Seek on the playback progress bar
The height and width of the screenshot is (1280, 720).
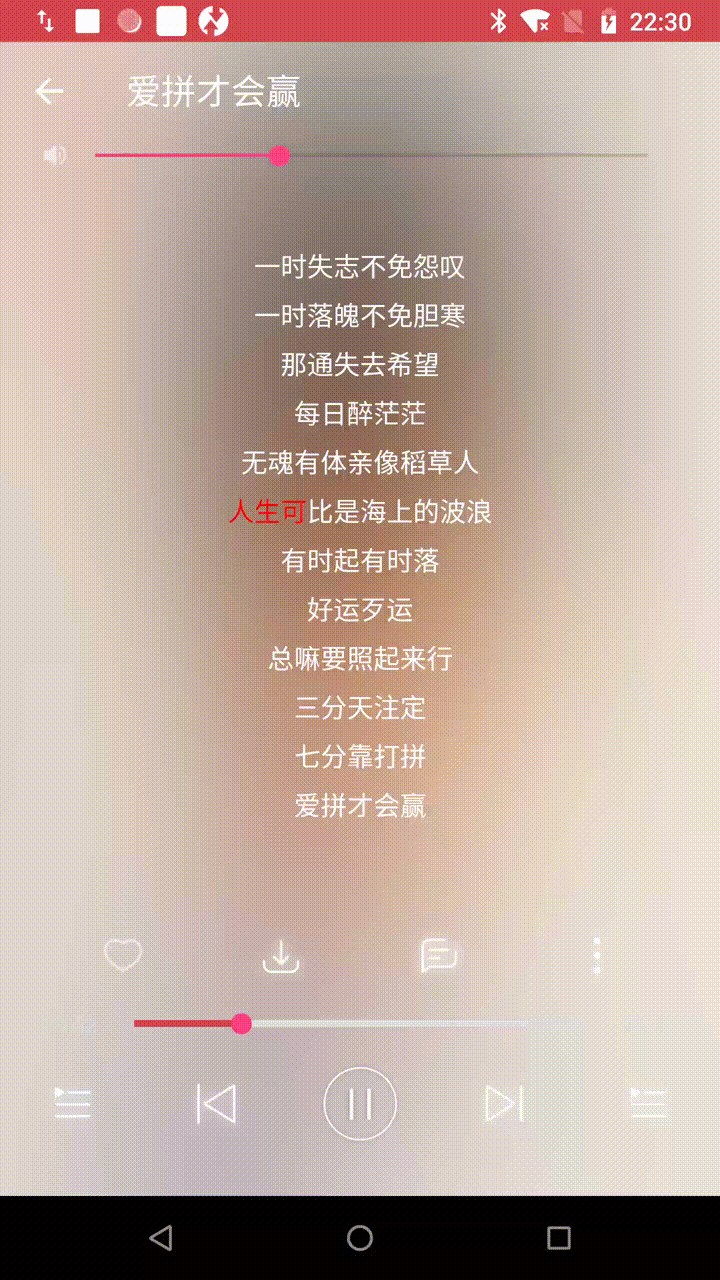[330, 1024]
